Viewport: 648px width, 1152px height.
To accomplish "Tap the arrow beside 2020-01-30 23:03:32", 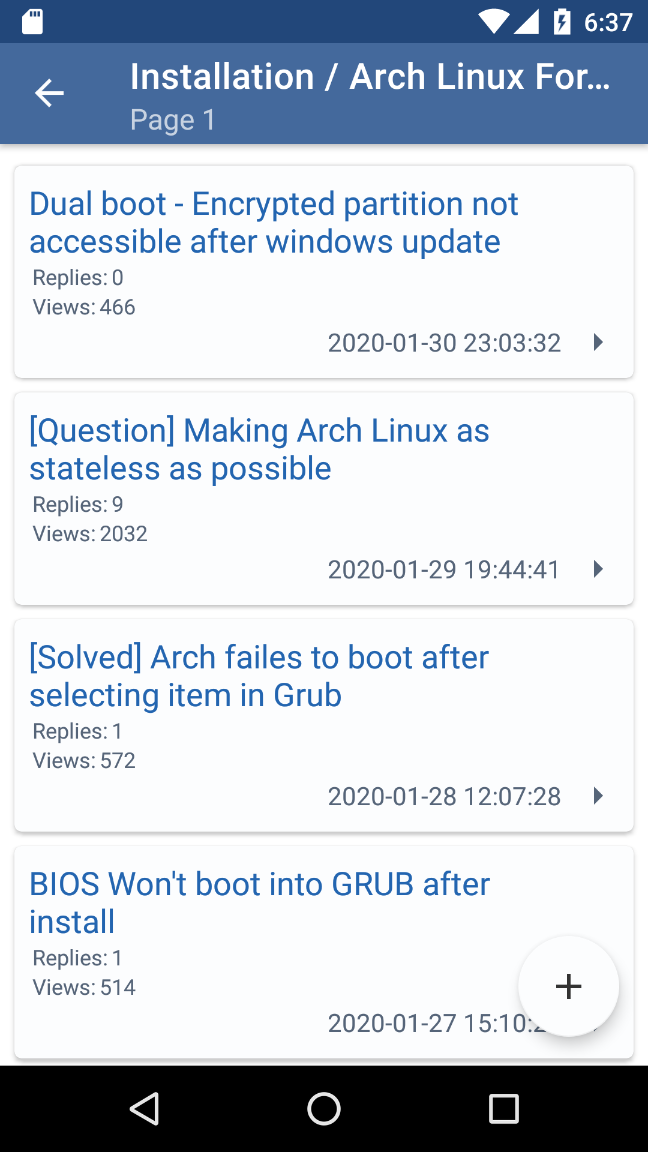I will tap(598, 343).
